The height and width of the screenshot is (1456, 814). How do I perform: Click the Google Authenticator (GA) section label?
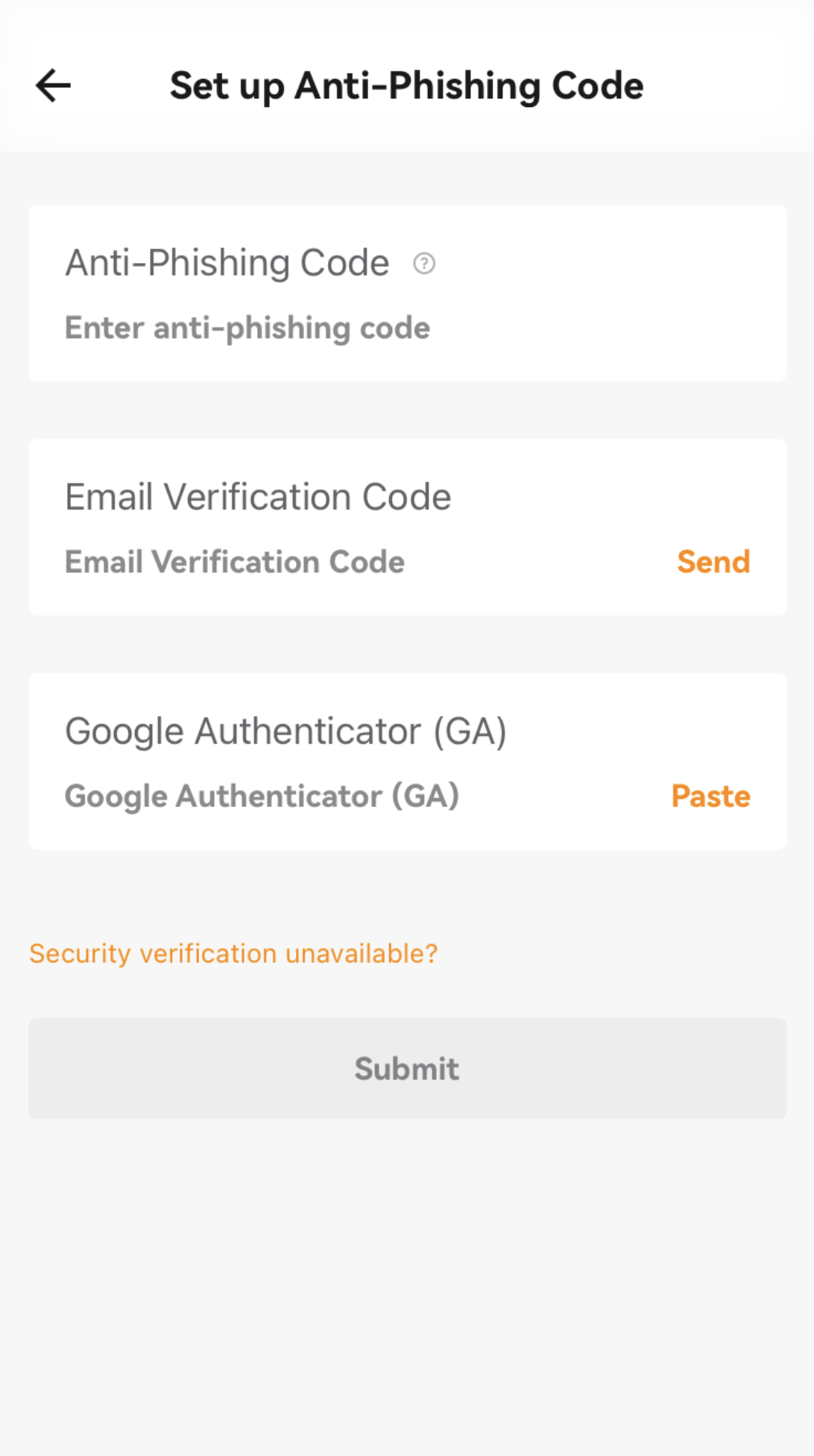(286, 730)
